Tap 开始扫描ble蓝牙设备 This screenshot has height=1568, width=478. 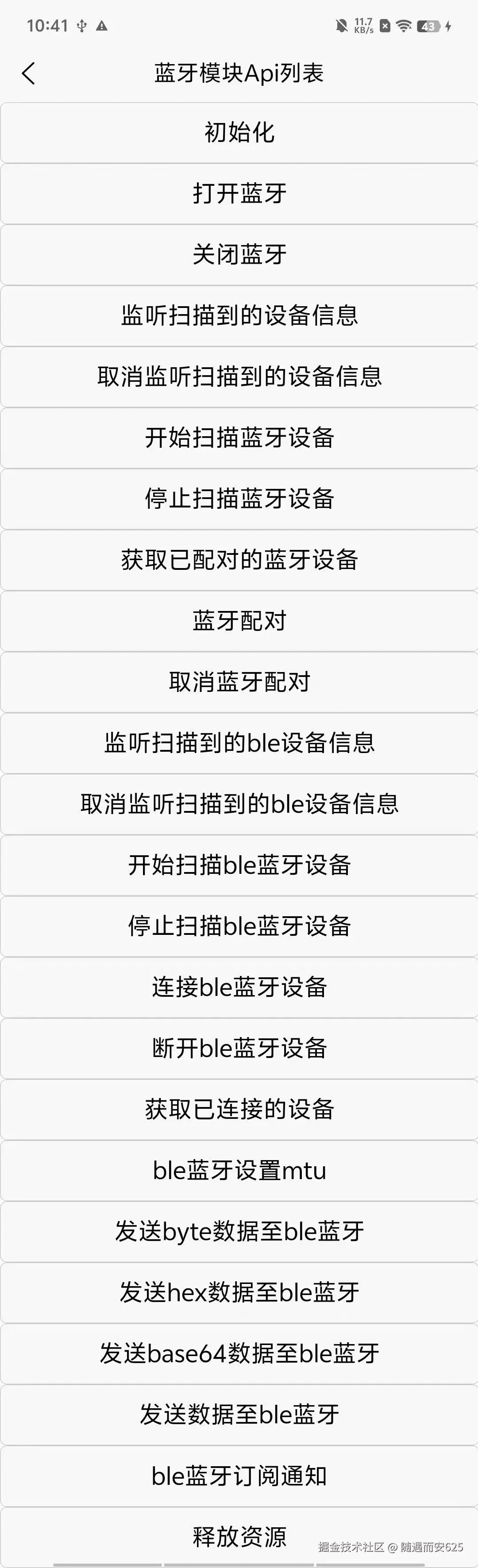[239, 865]
